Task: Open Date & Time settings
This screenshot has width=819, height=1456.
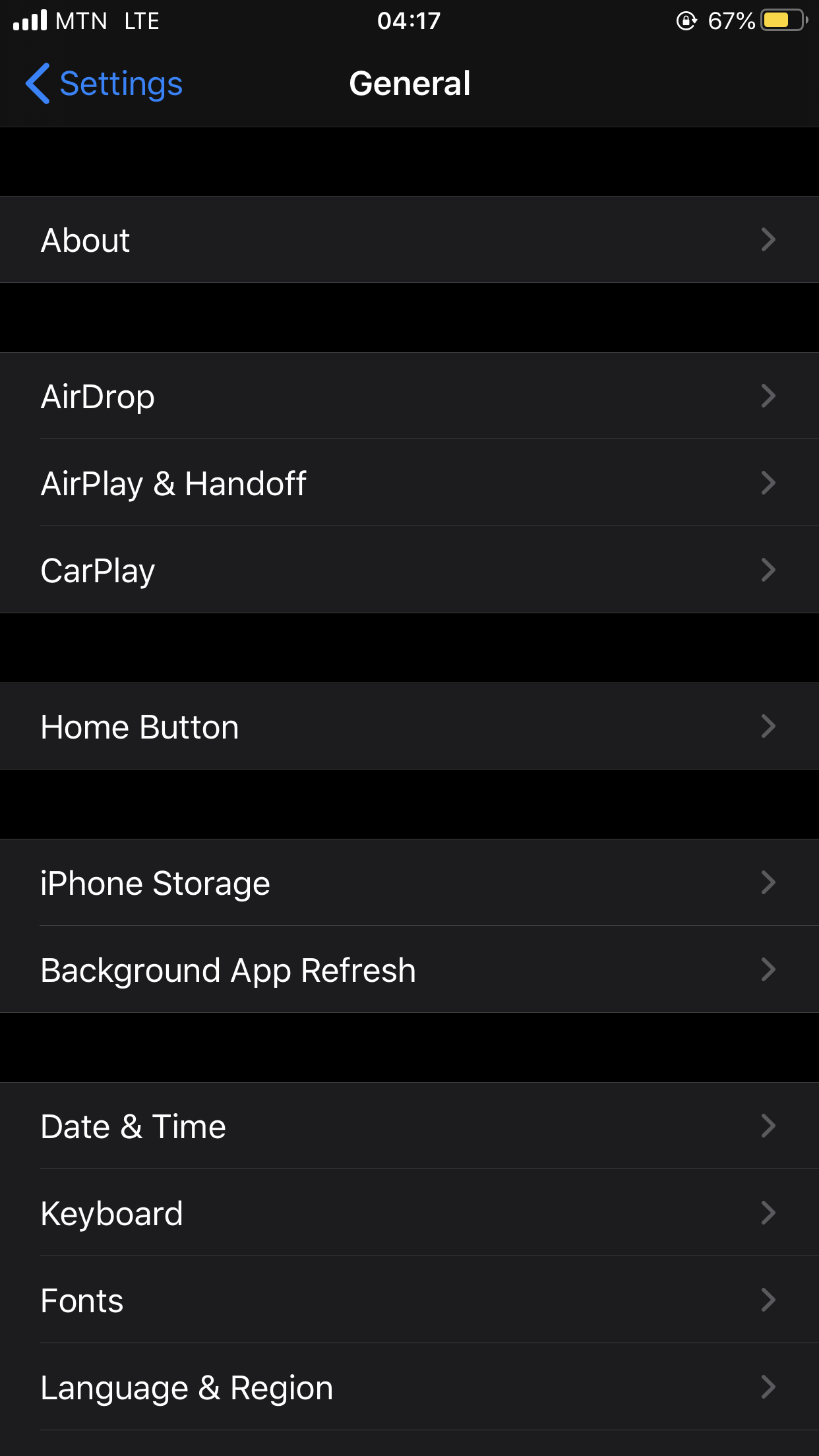Action: coord(409,1126)
